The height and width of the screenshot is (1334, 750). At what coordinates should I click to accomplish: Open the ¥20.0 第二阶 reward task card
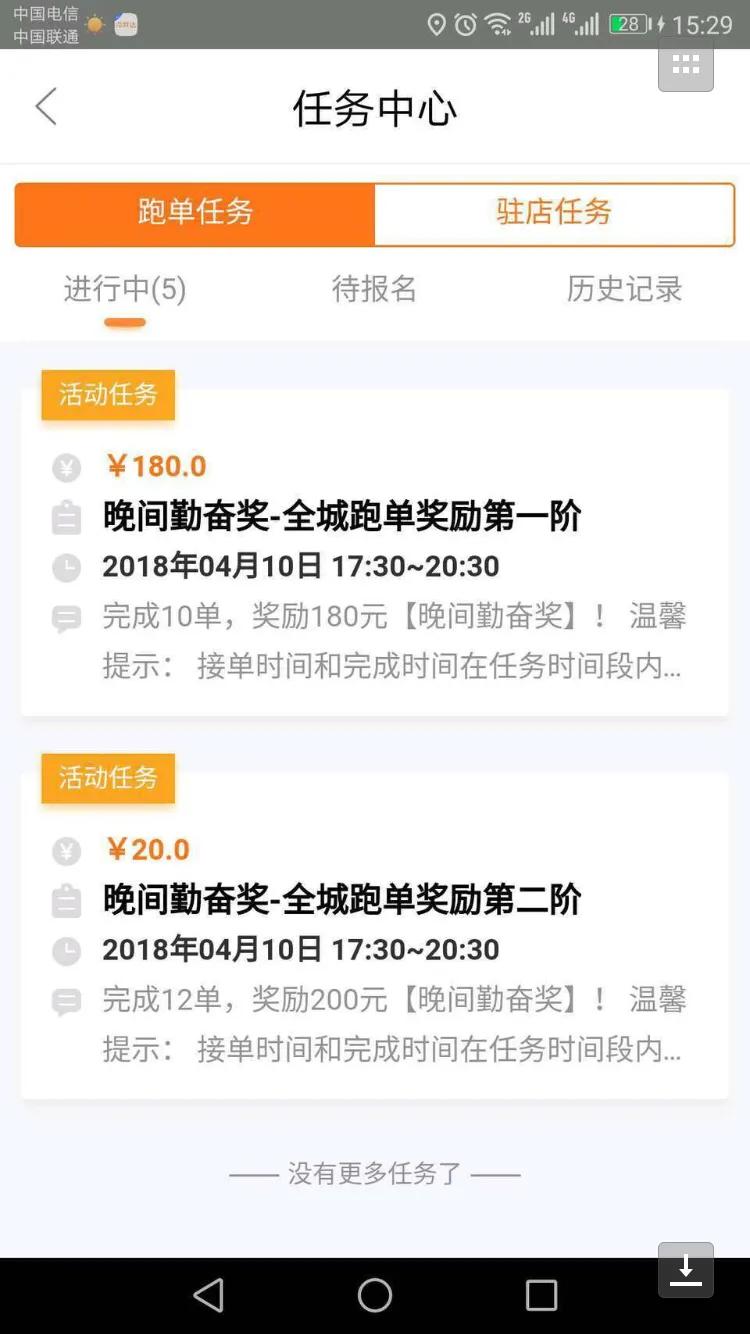point(375,934)
